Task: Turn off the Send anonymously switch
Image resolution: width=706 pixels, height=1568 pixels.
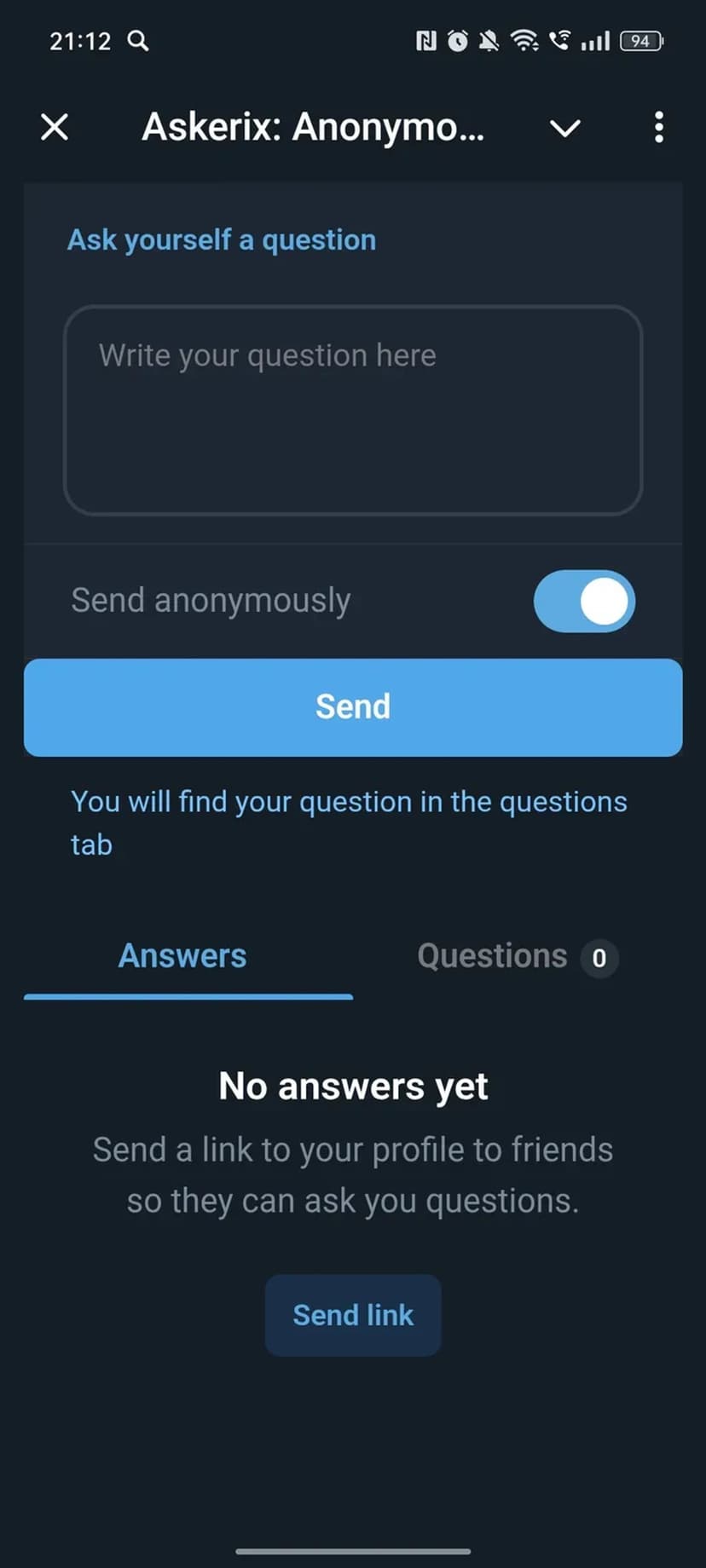Action: point(584,601)
